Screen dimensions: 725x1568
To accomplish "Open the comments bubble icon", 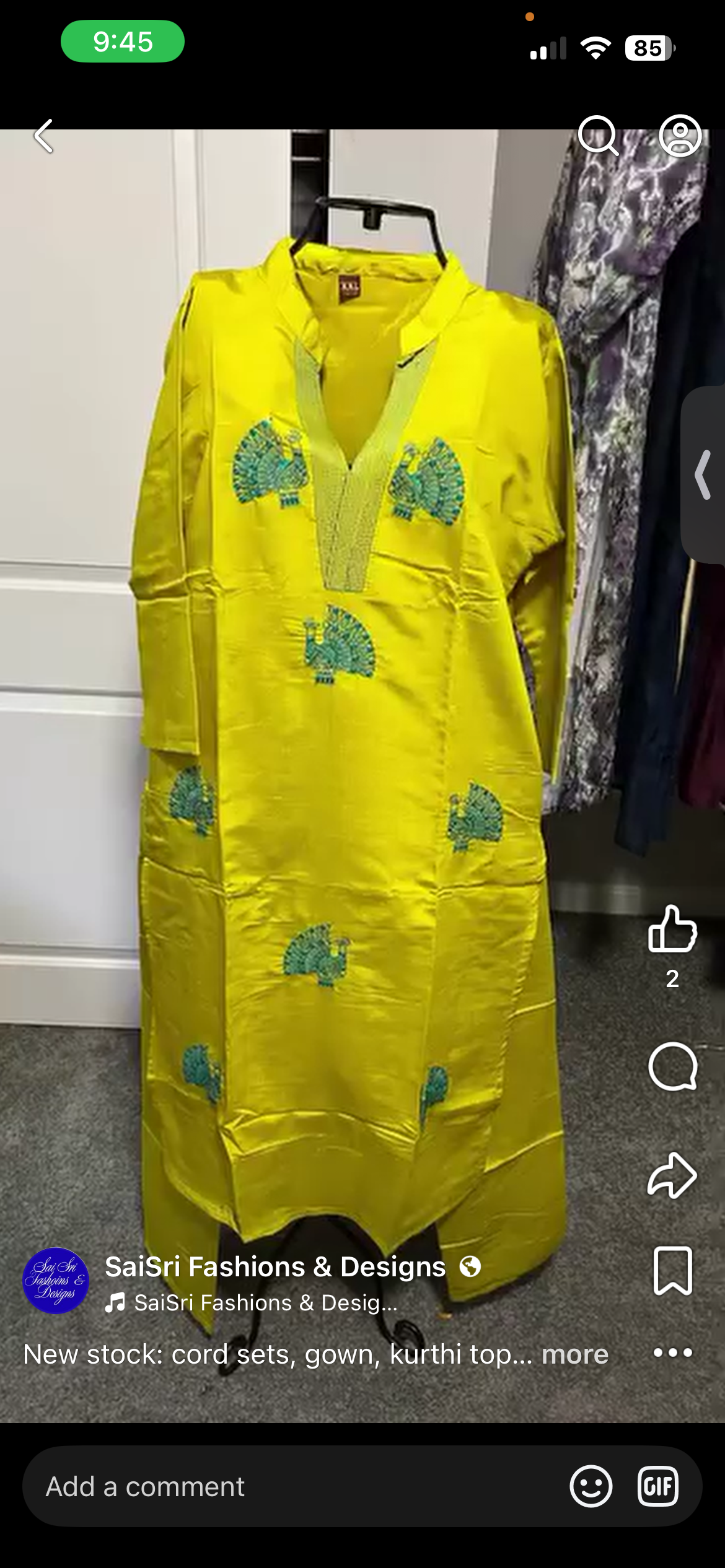I will [x=672, y=1066].
